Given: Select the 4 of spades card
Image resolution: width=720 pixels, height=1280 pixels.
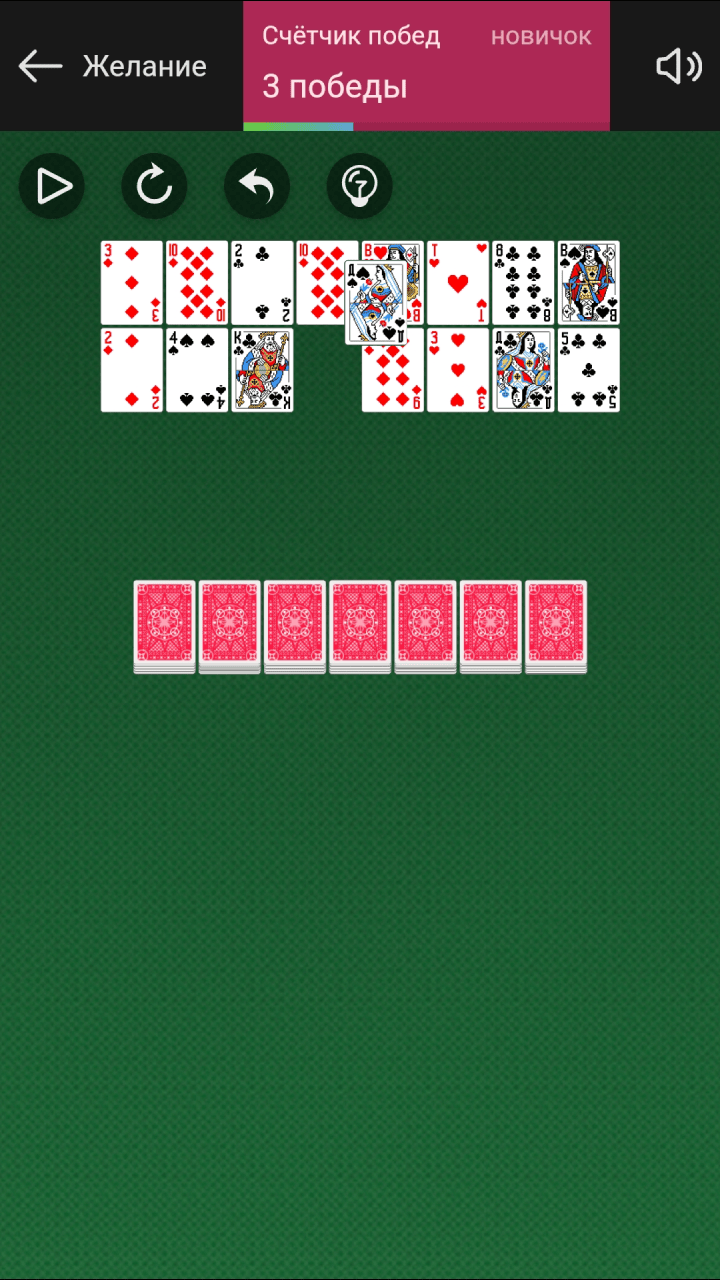Looking at the screenshot, I should (196, 370).
